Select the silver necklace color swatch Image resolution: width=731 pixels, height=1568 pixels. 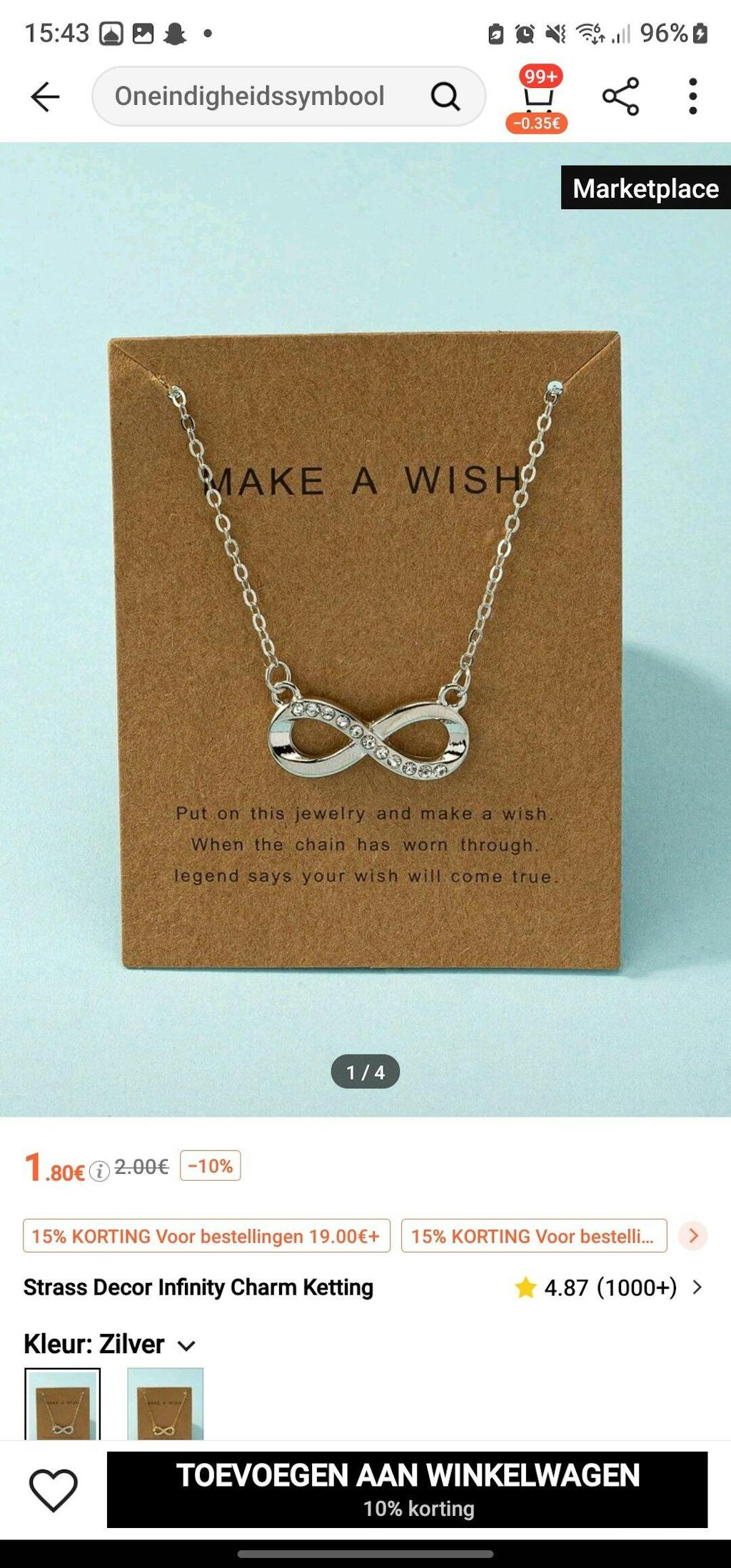click(63, 1404)
